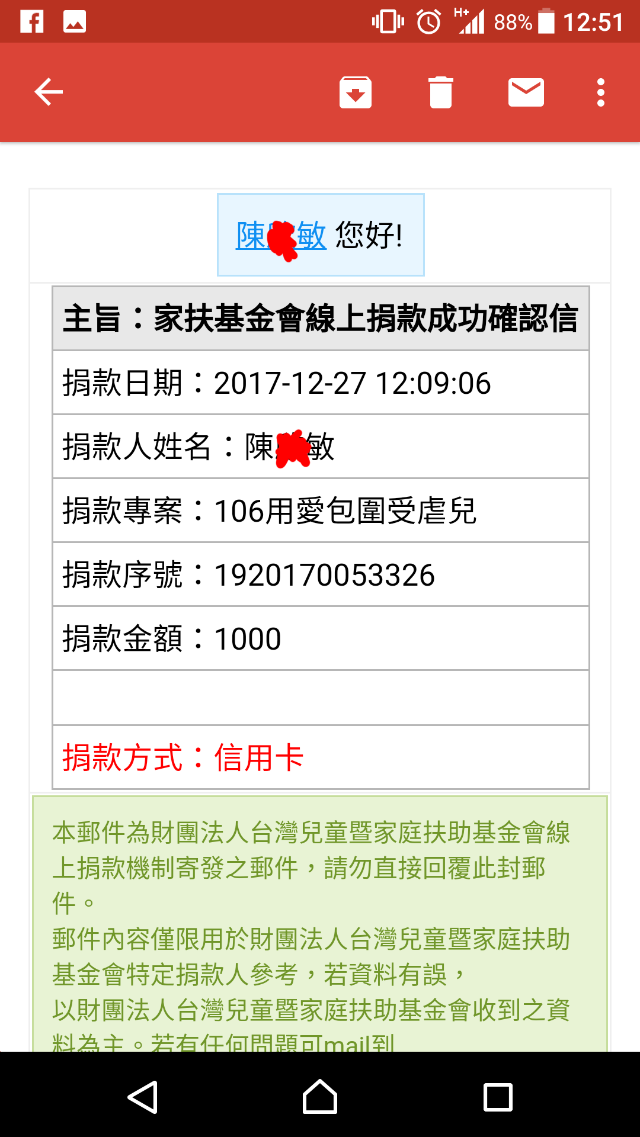Tap the underlined recipient name link

click(281, 235)
